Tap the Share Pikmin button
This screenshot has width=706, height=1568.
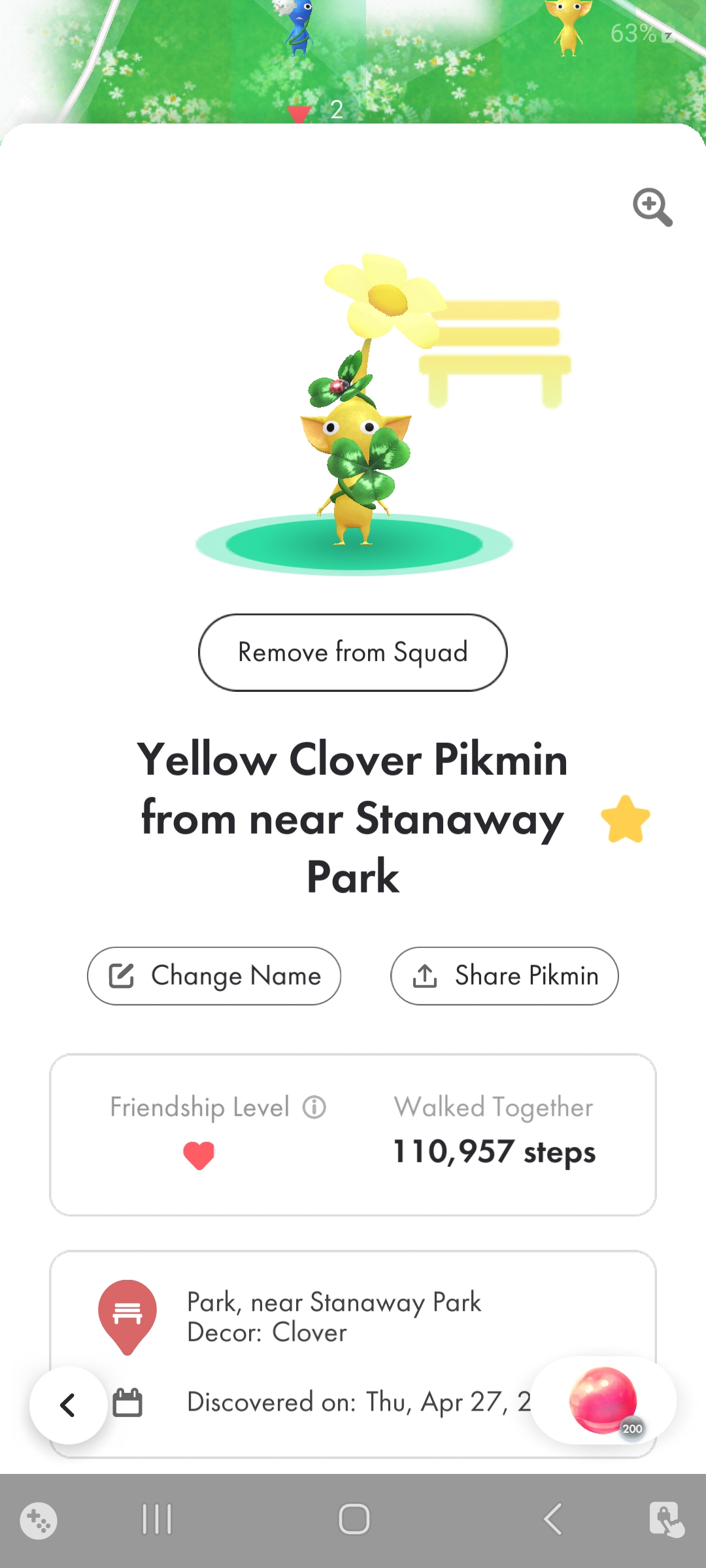pyautogui.click(x=505, y=976)
